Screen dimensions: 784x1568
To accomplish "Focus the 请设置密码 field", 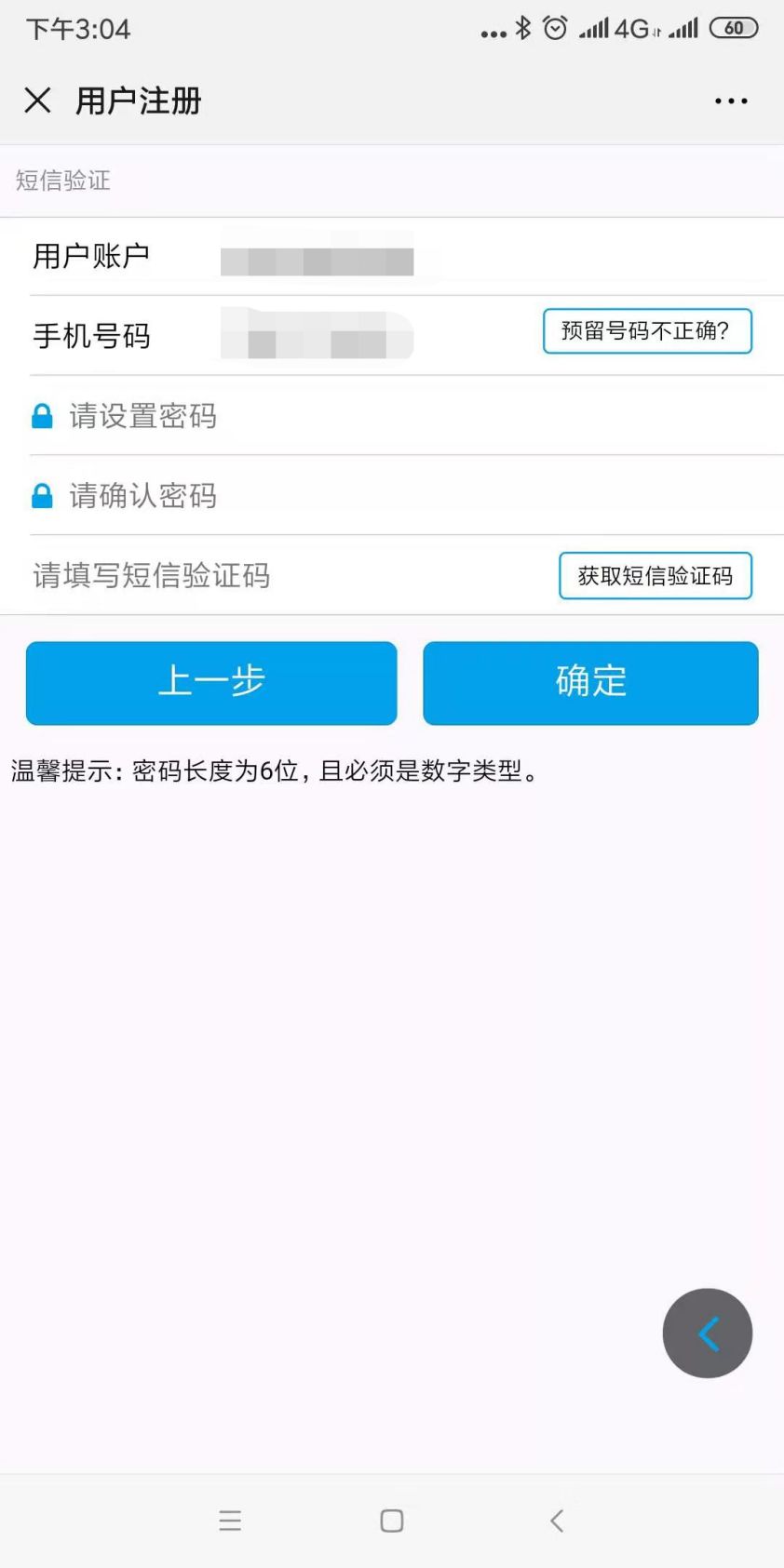I will coord(407,416).
